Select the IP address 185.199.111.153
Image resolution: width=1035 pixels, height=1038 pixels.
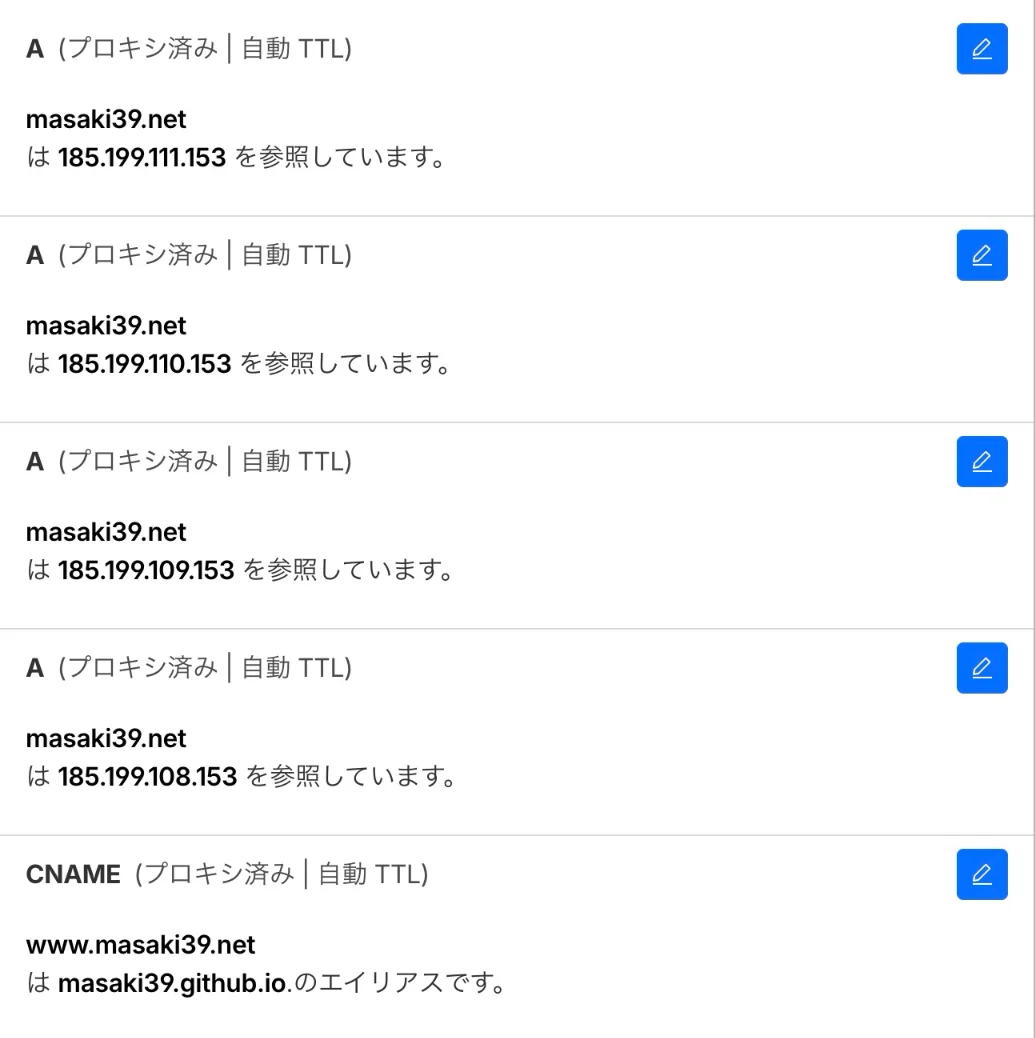click(141, 157)
